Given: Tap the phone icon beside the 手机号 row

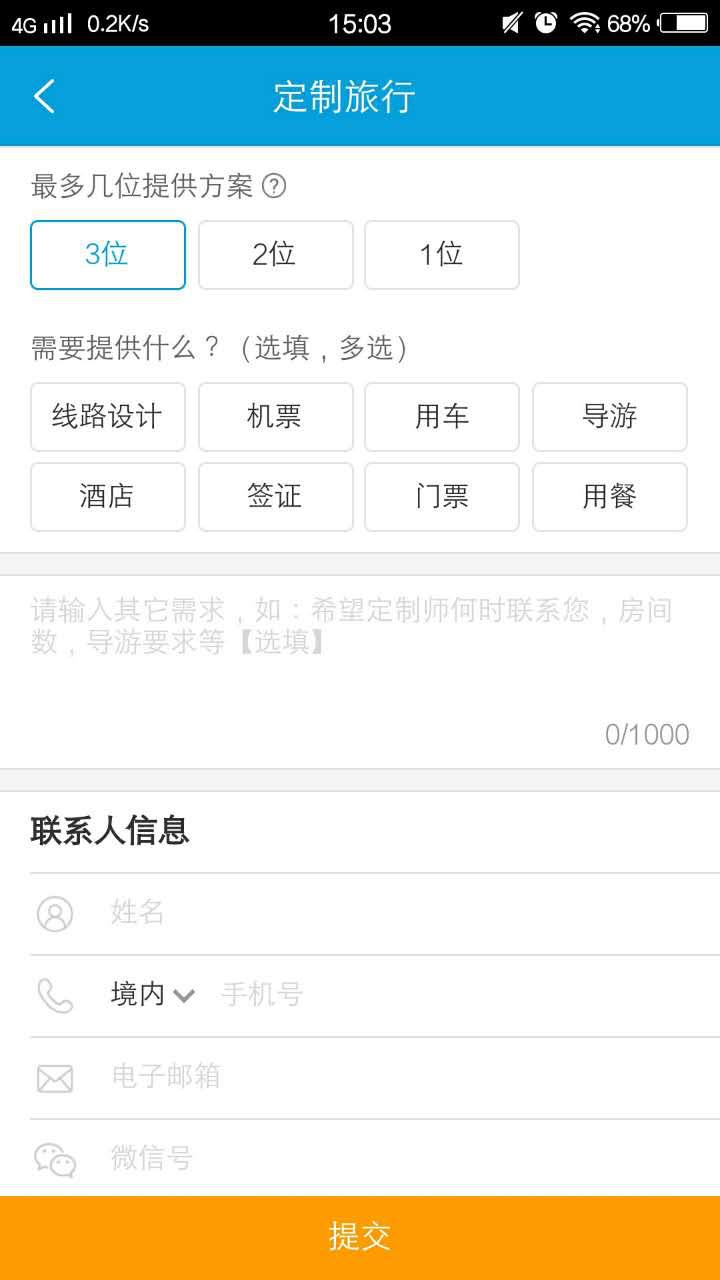Looking at the screenshot, I should point(55,994).
